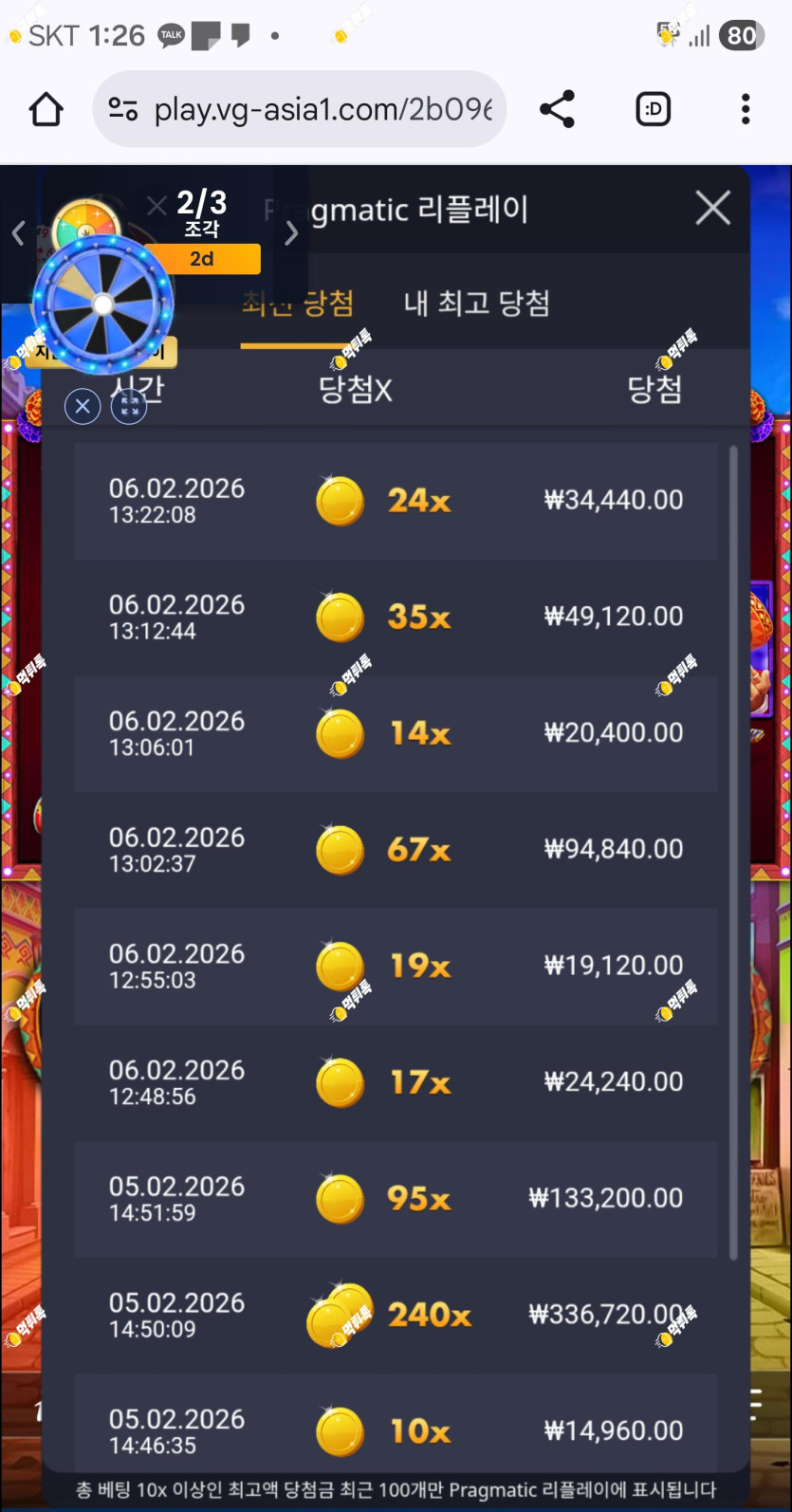
Task: Share this page from the browser toolbar
Action: pyautogui.click(x=558, y=110)
